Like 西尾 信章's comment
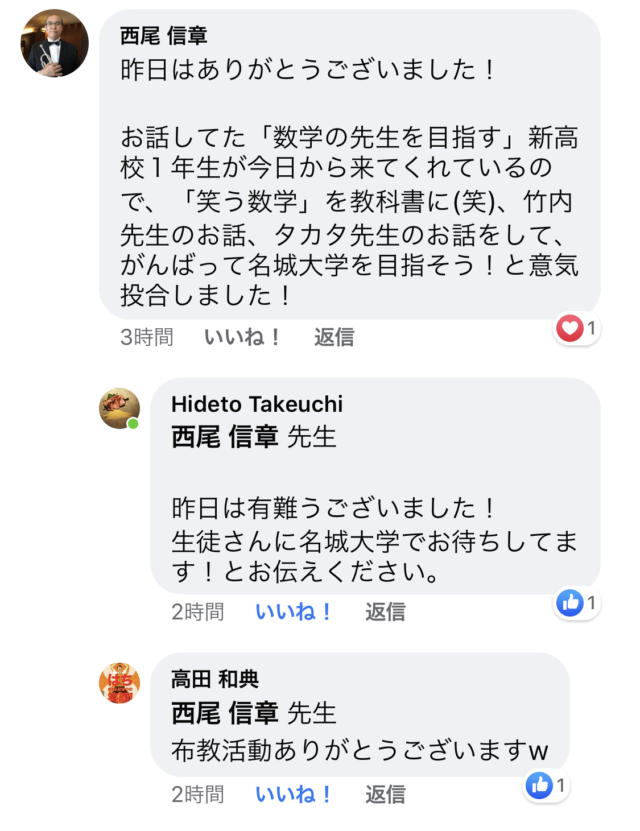 [x=243, y=337]
